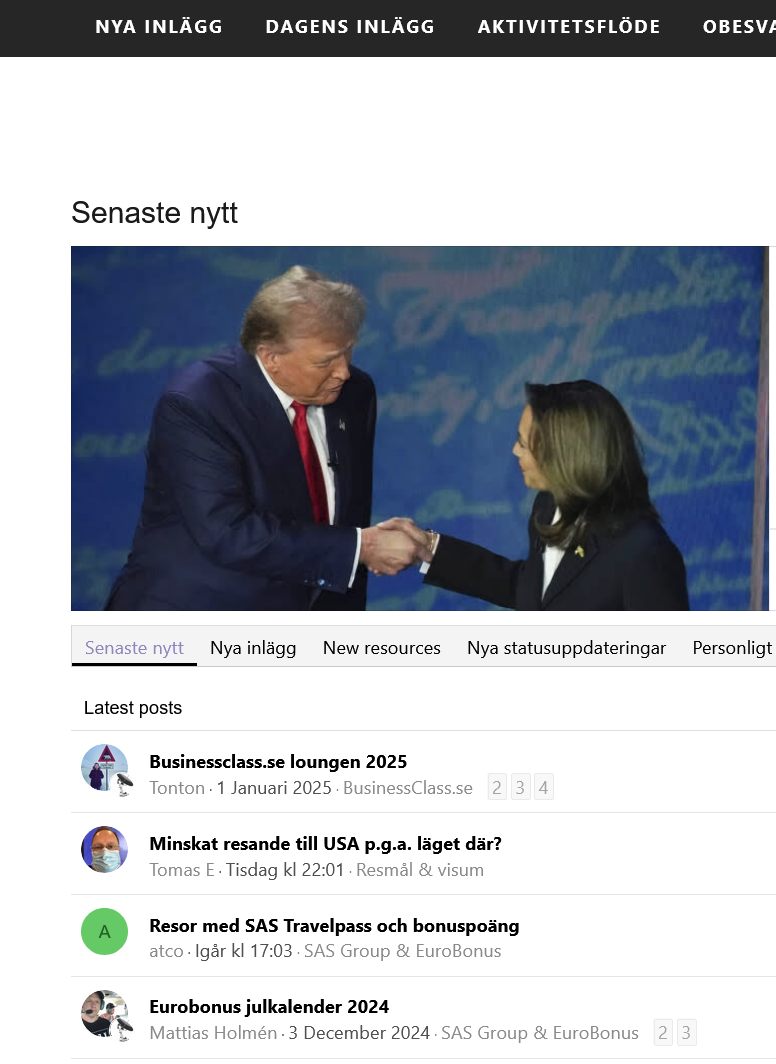The height and width of the screenshot is (1064, 776).
Task: Go to Dagens inlägg in the menu
Action: pos(350,27)
